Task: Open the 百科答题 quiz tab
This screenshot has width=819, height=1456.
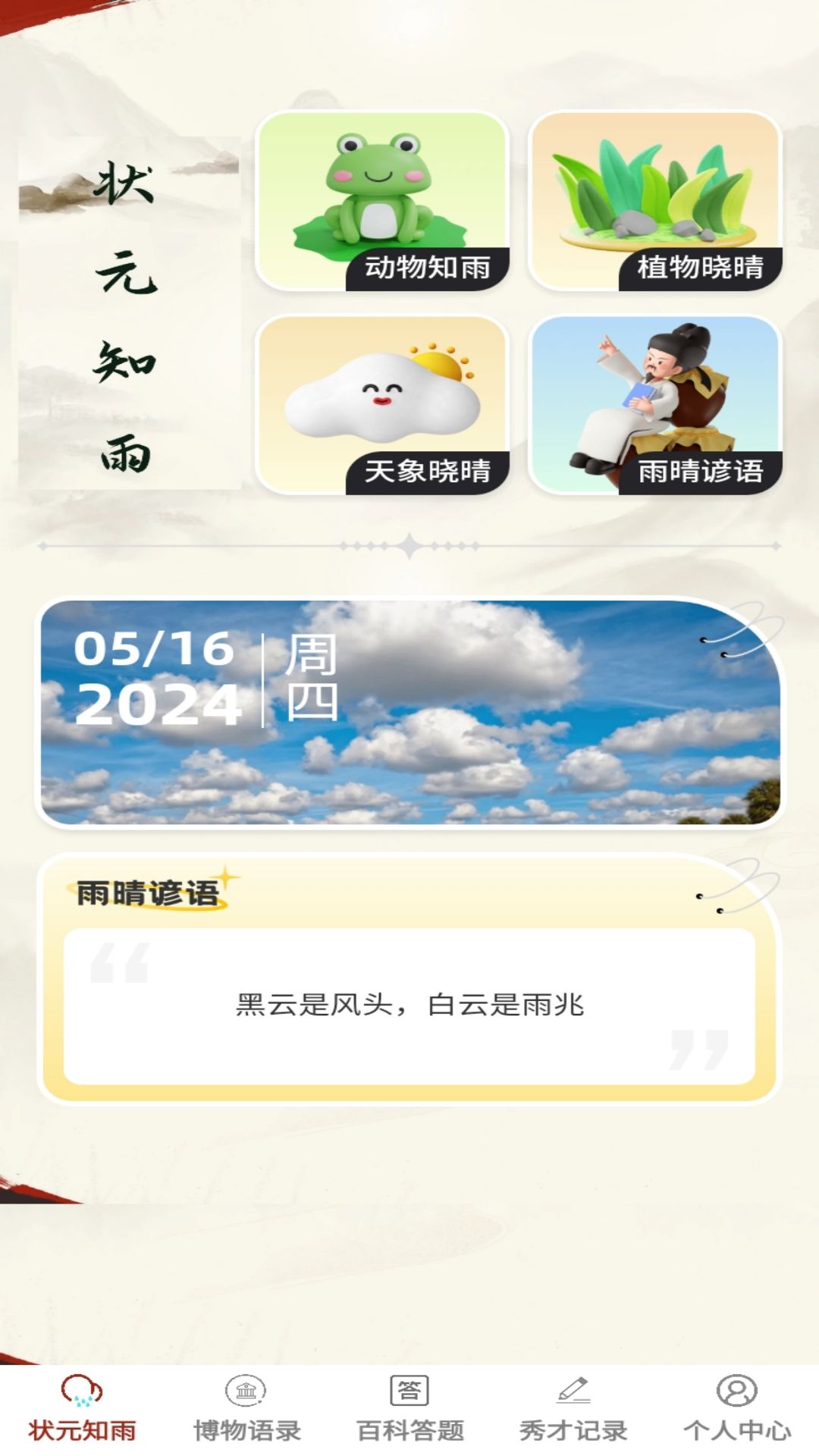Action: (x=409, y=1409)
